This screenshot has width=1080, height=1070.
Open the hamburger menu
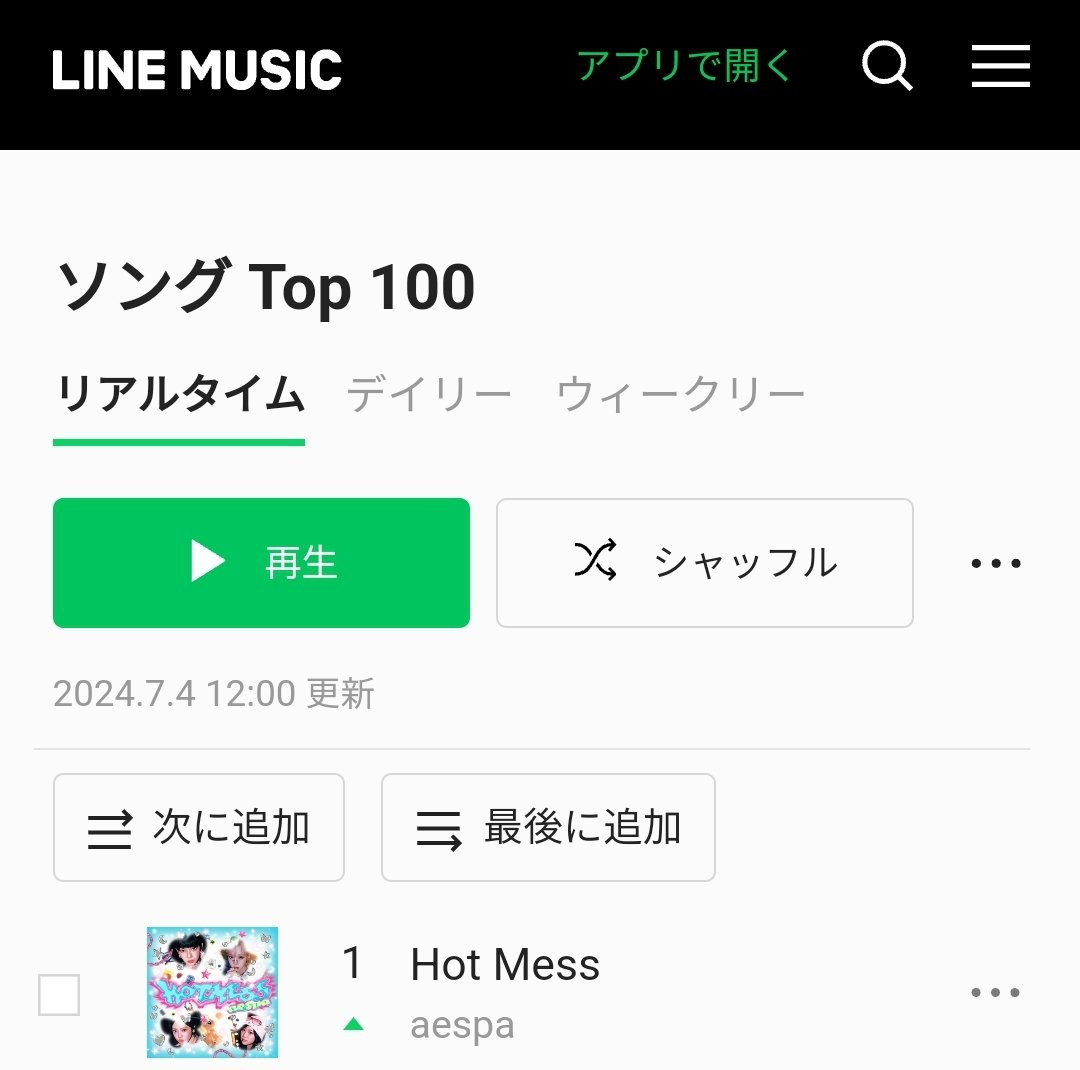click(x=1000, y=68)
